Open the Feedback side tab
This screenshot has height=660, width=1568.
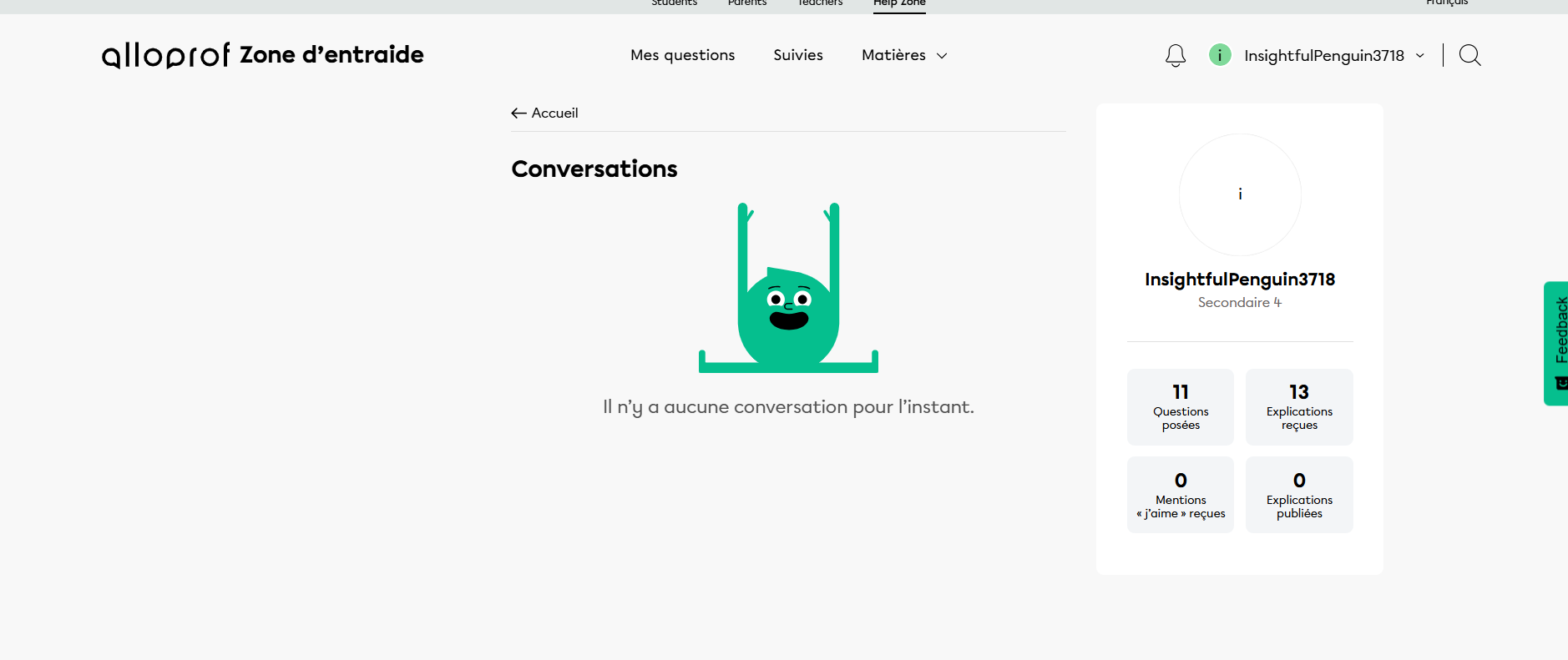1557,342
